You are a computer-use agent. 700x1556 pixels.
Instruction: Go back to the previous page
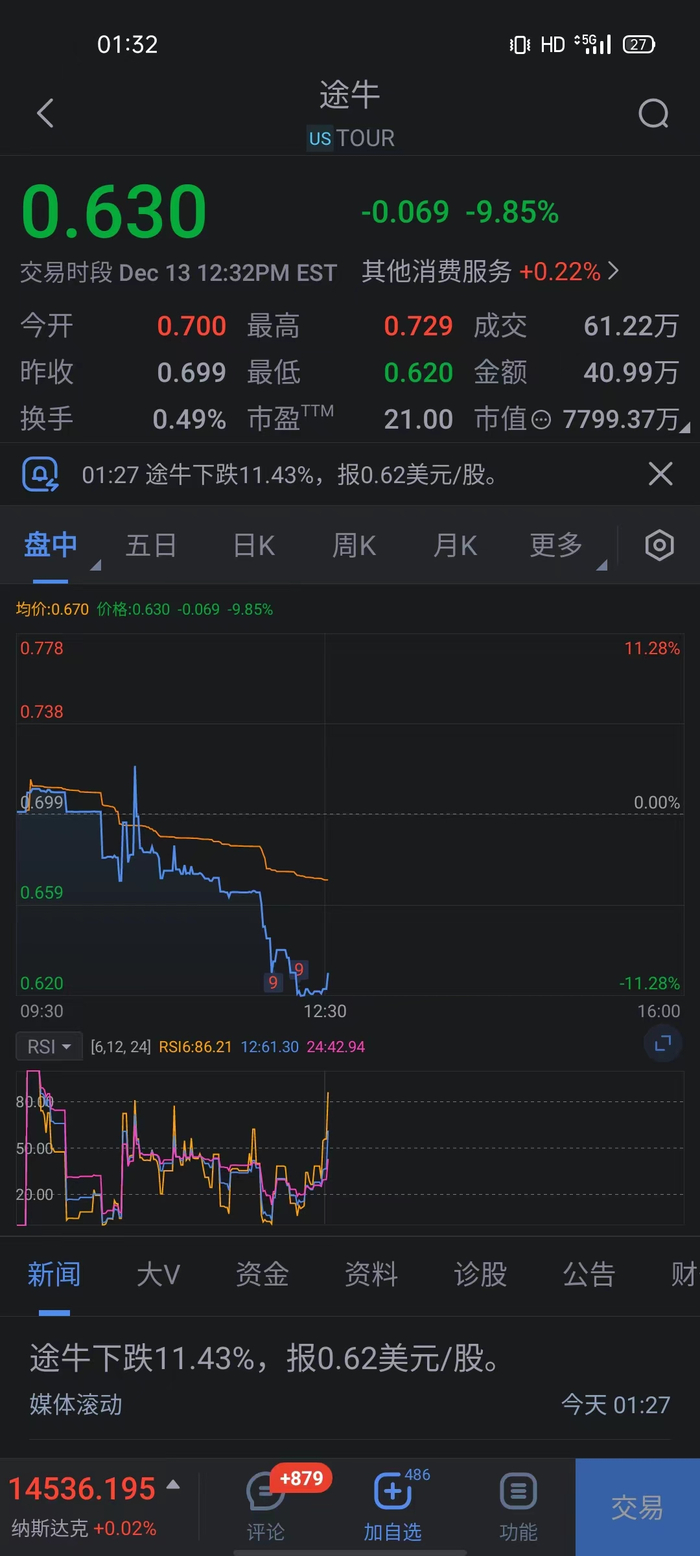point(45,113)
